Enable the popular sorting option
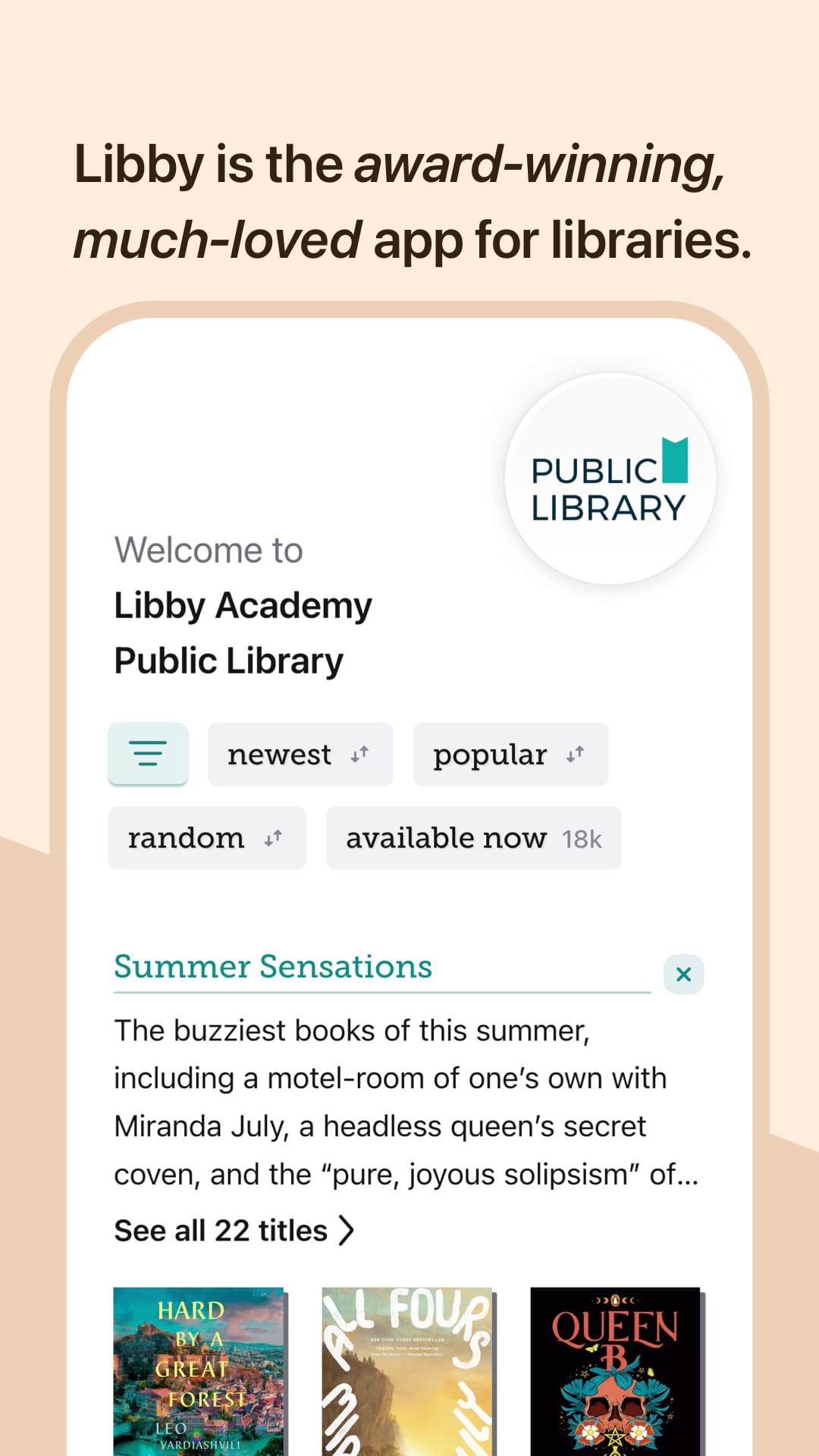 coord(491,754)
